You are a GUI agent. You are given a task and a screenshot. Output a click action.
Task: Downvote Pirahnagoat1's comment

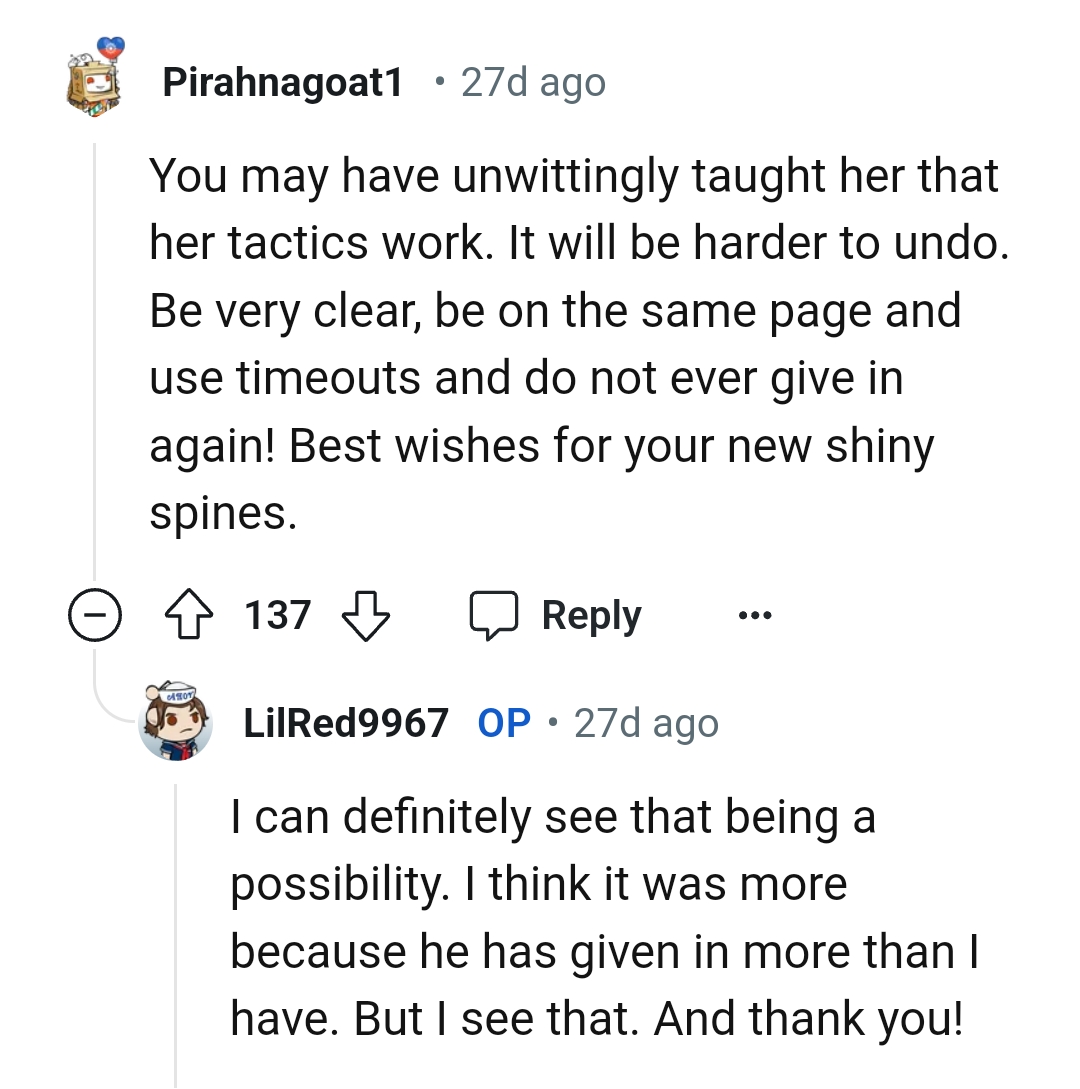(365, 615)
